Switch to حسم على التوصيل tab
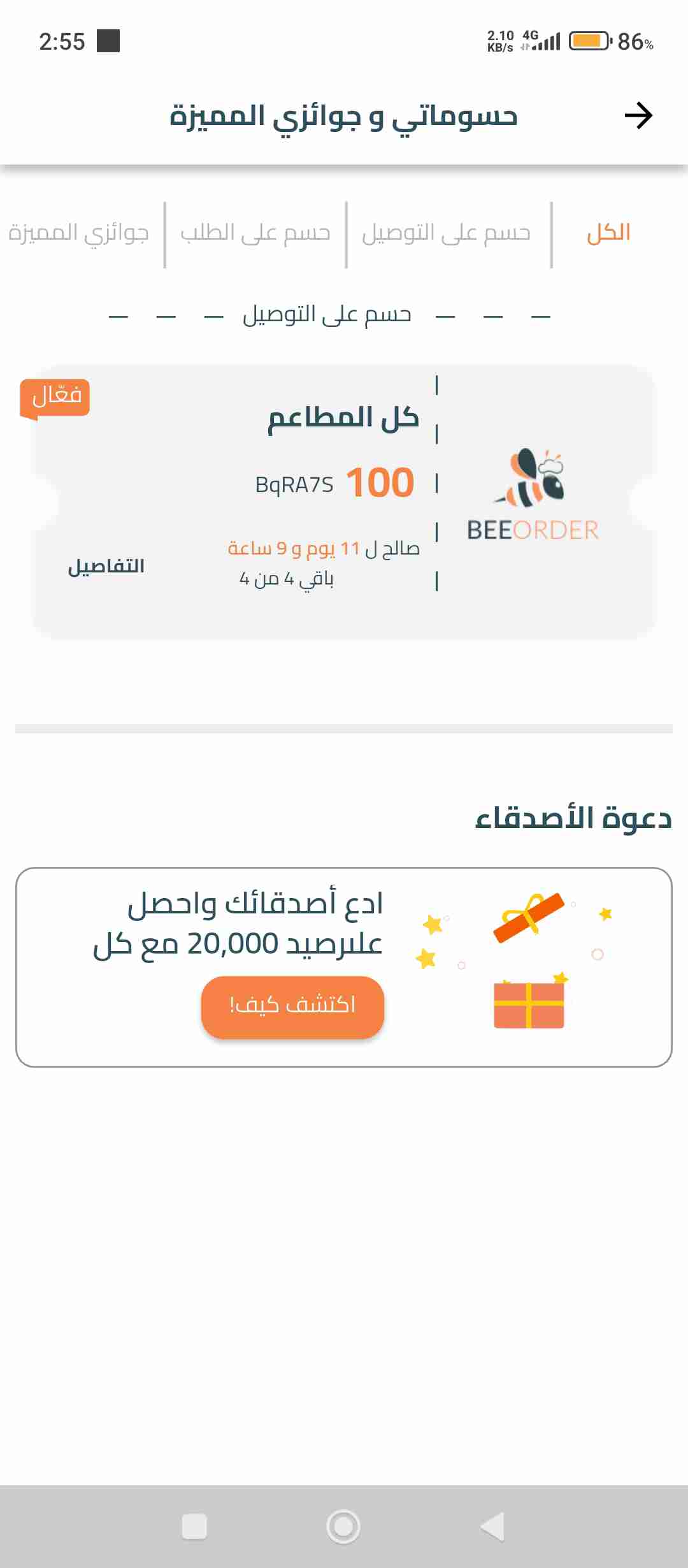Viewport: 688px width, 1568px height. pyautogui.click(x=446, y=233)
